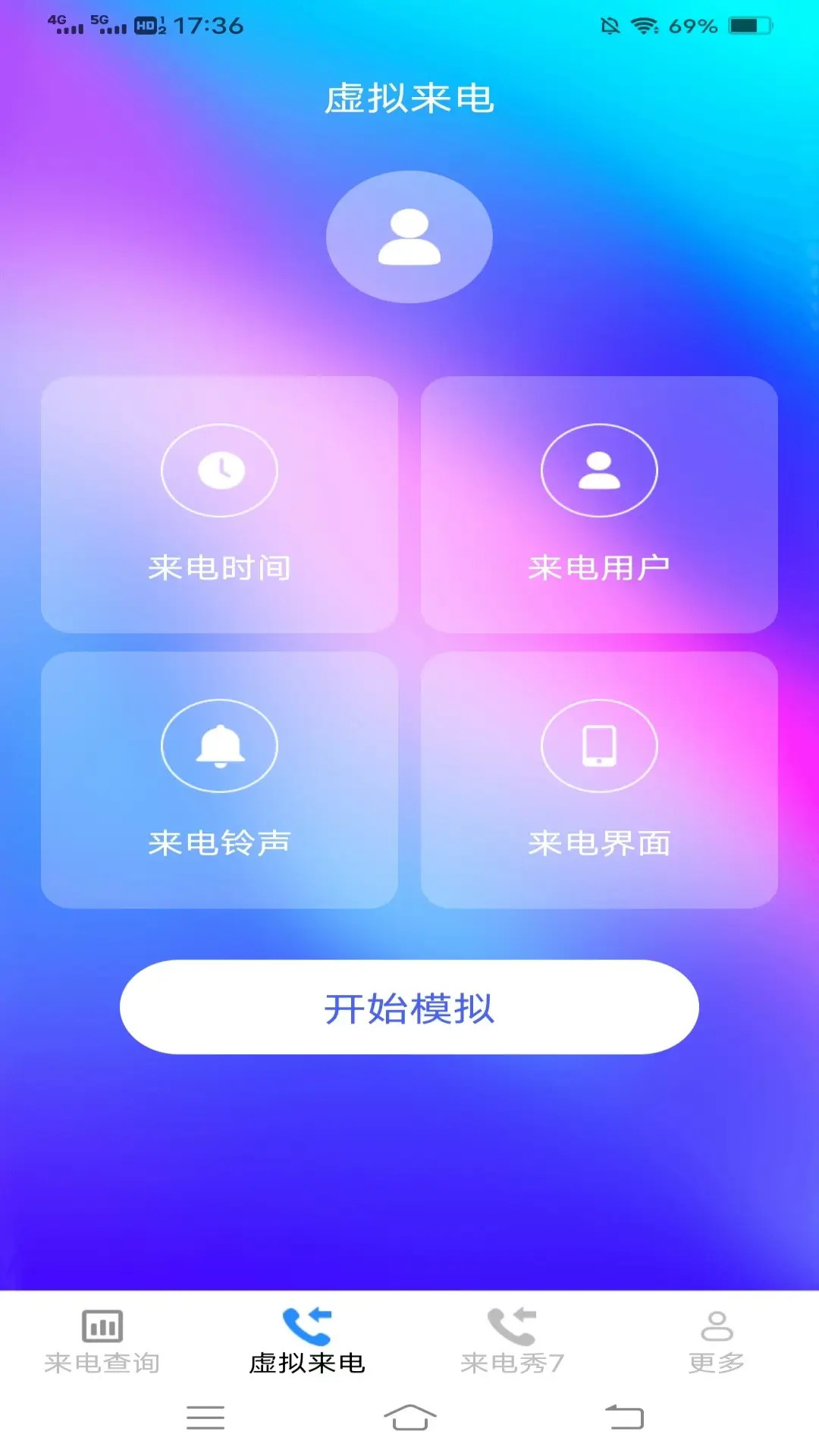Tap the contact avatar at top of screen
Viewport: 819px width, 1456px height.
(x=409, y=237)
